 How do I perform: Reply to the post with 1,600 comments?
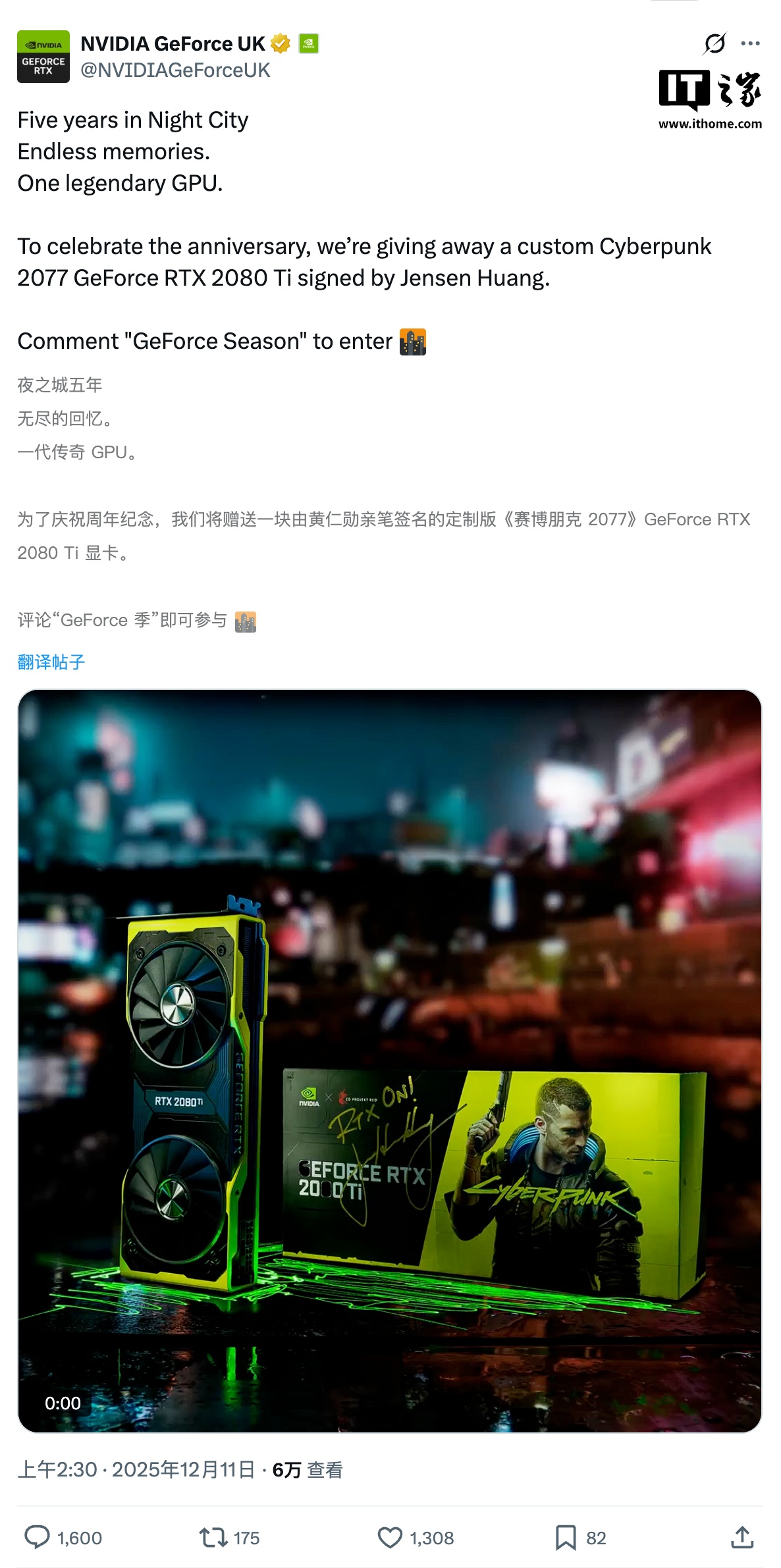click(x=38, y=1538)
